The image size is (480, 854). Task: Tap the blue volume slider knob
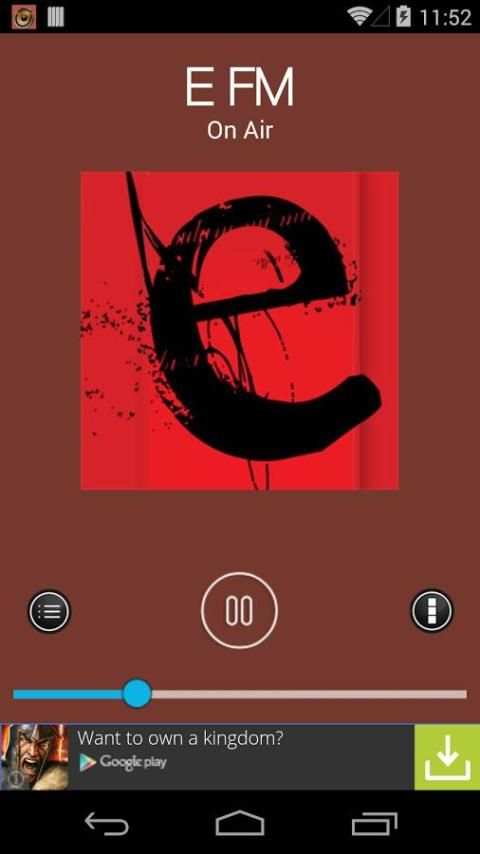[137, 693]
